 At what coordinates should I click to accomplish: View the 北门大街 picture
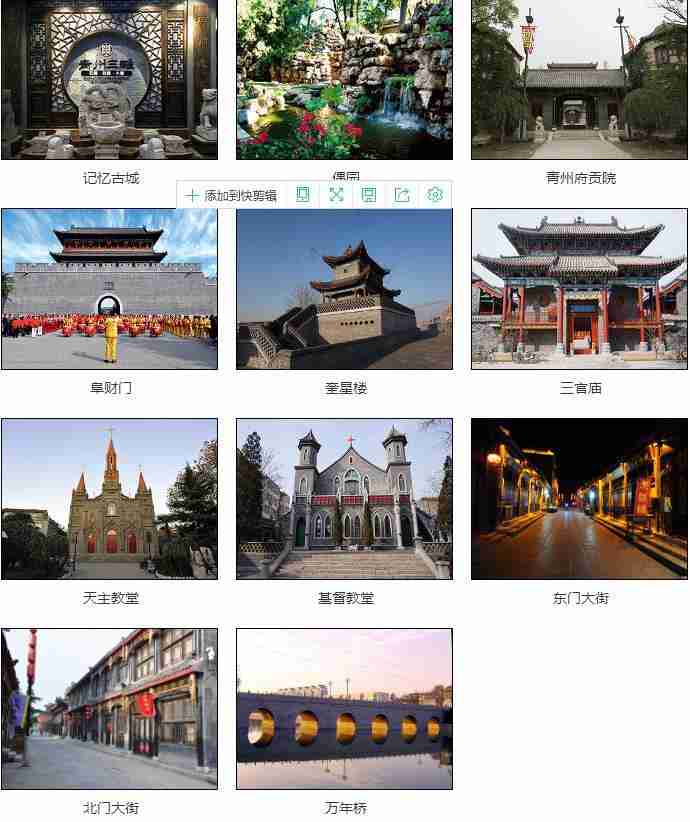point(109,709)
